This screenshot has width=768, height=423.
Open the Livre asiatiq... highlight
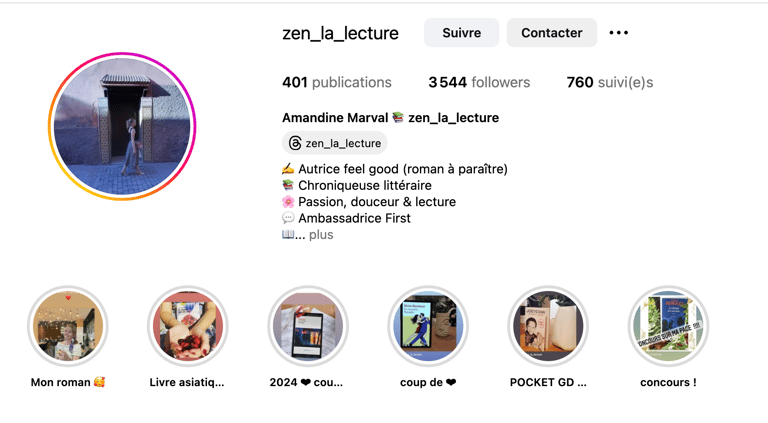(187, 326)
